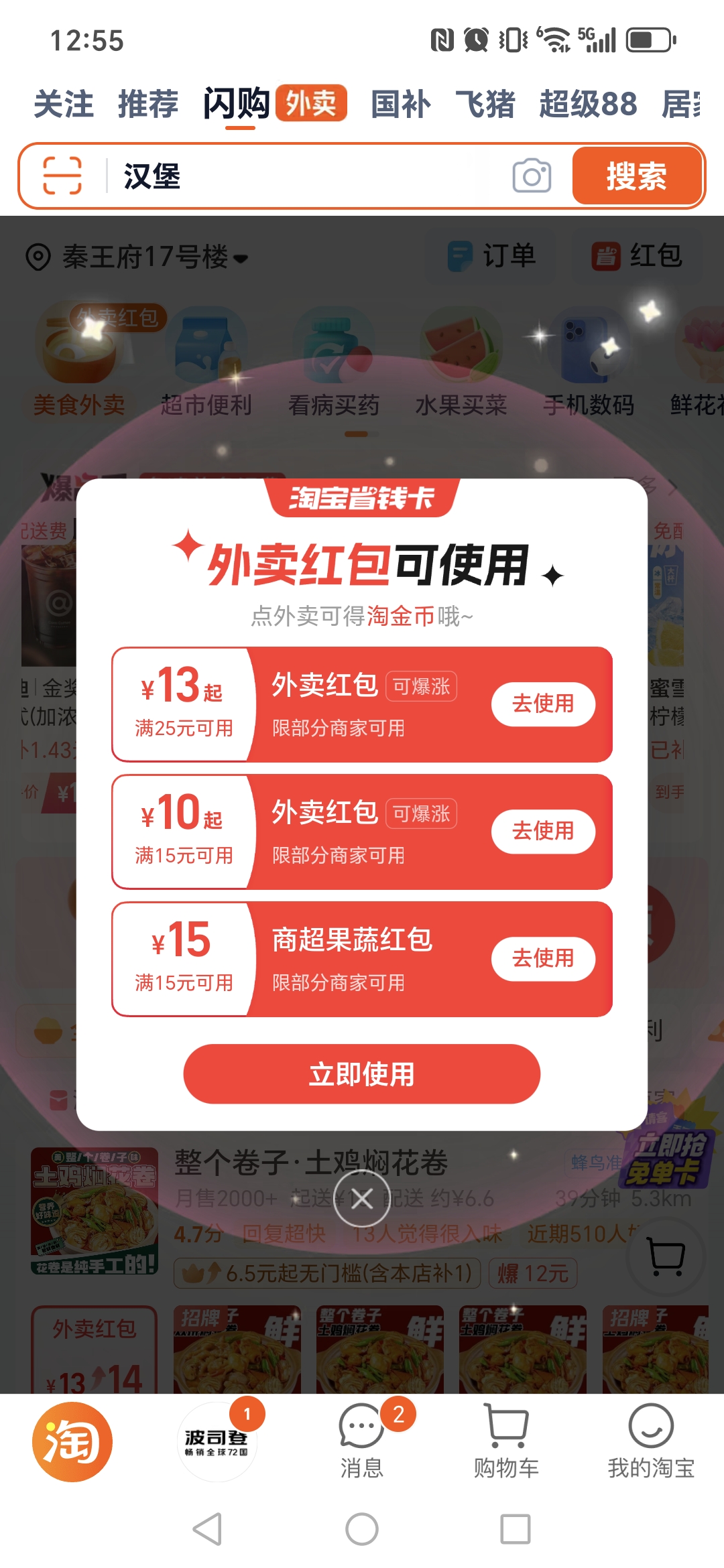This screenshot has width=724, height=1568.
Task: Use the ¥10 外卖红包 coupon
Action: click(543, 831)
